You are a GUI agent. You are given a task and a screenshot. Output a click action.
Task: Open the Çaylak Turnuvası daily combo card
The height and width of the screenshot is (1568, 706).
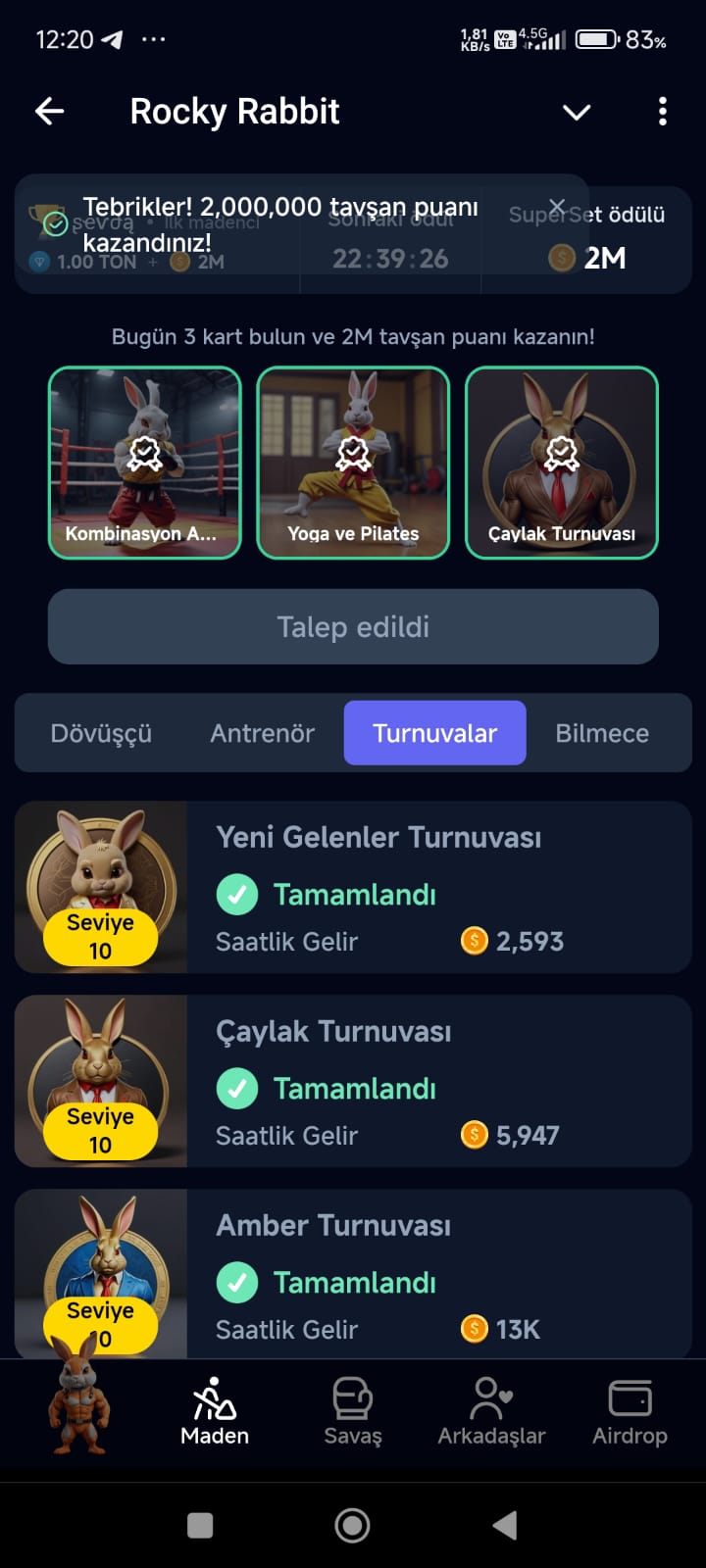pyautogui.click(x=561, y=463)
